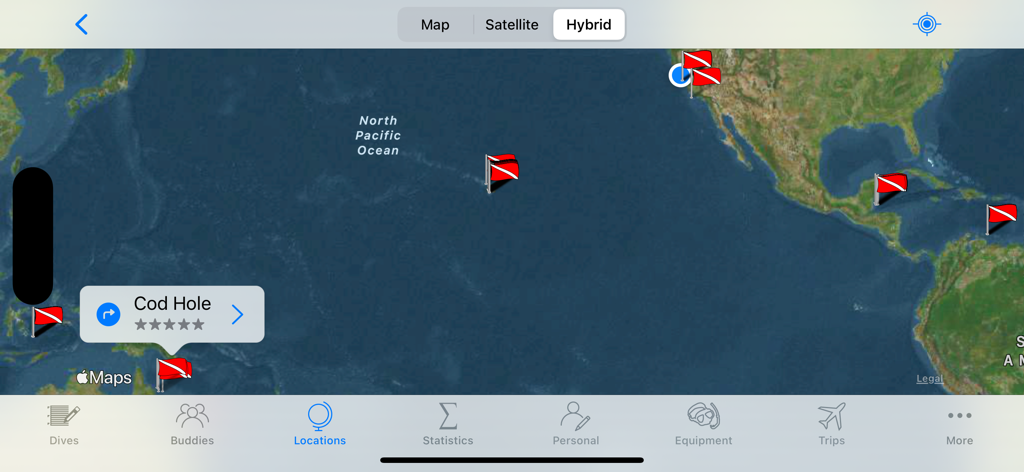Open the Locations tab
The image size is (1024, 472).
point(320,424)
